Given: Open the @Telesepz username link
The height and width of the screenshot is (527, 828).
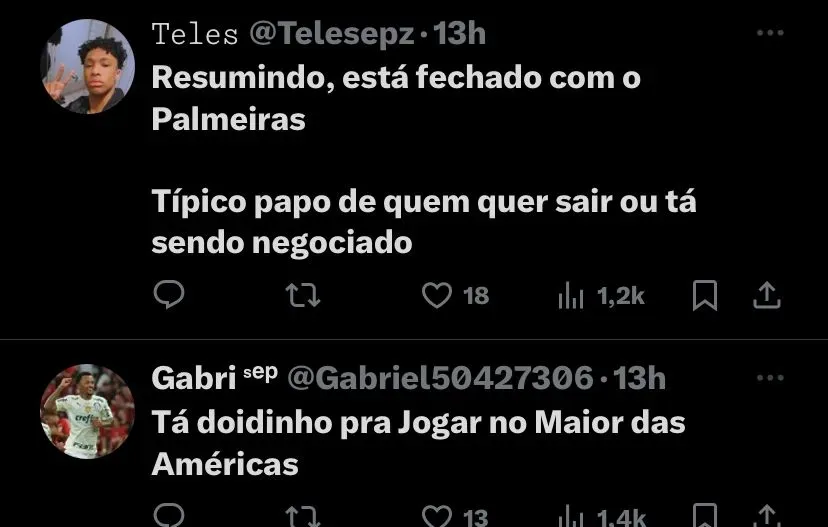Looking at the screenshot, I should point(330,34).
